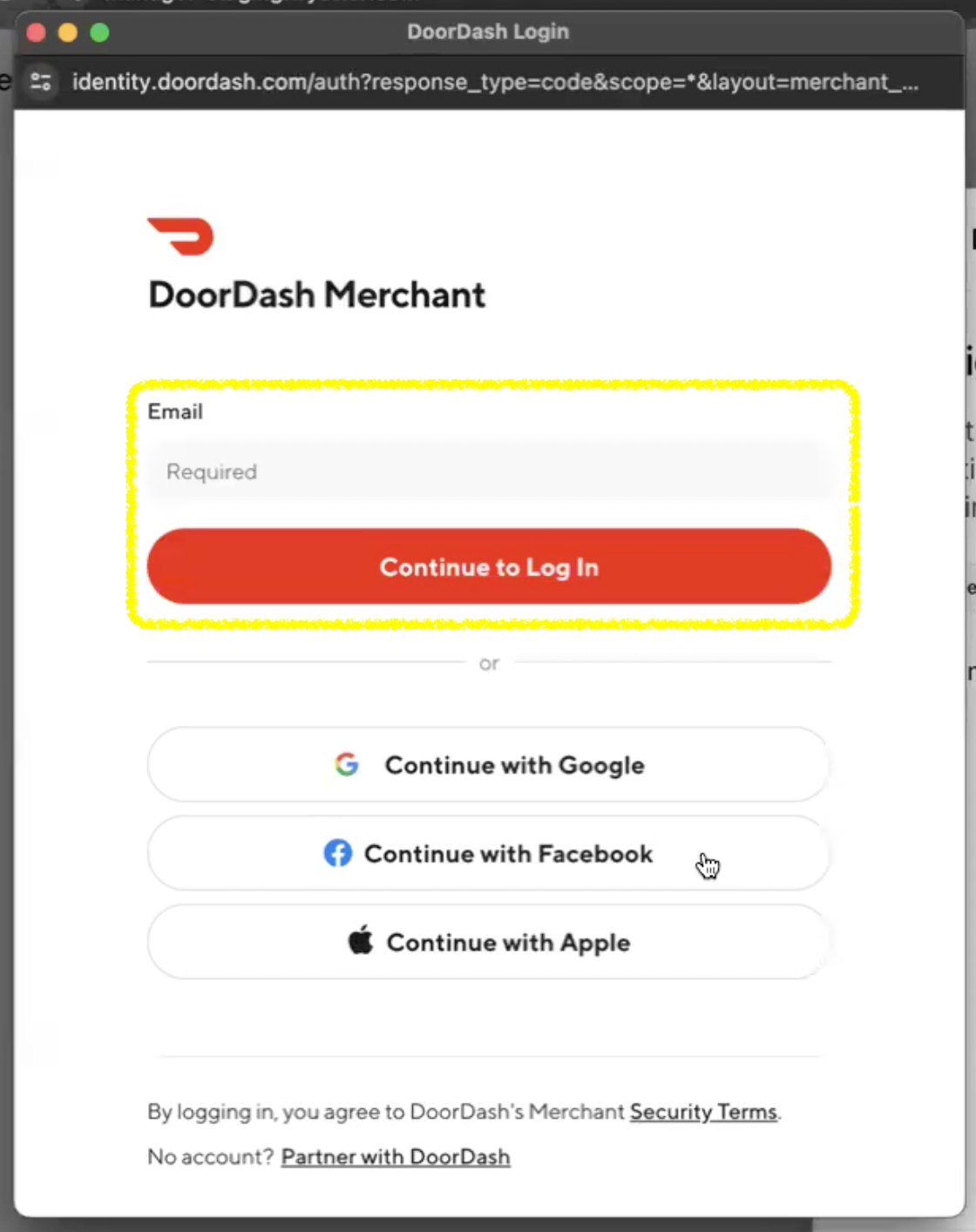Open site settings icon in address bar

[41, 82]
